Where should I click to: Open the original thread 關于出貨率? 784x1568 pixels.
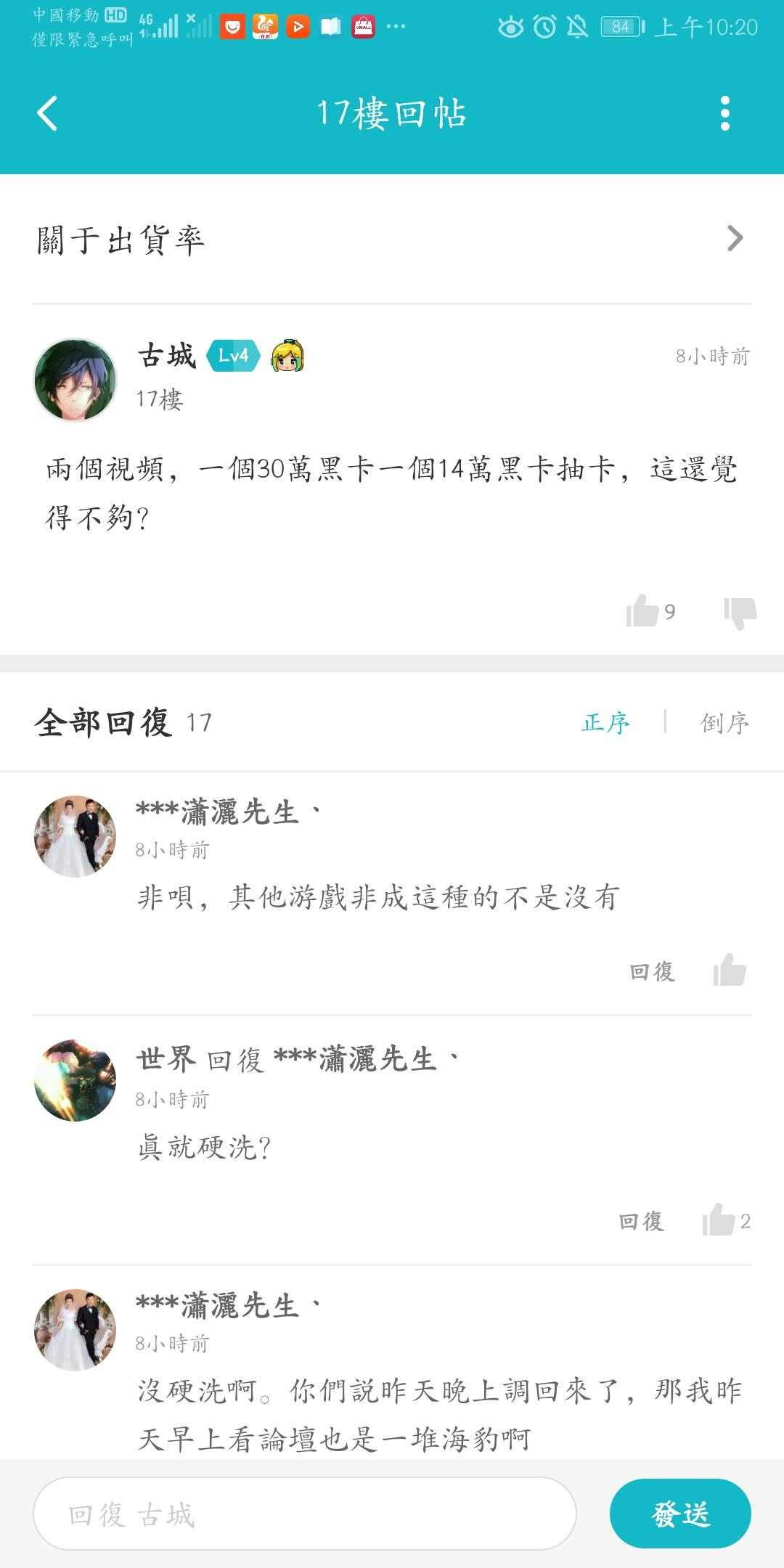coord(392,239)
